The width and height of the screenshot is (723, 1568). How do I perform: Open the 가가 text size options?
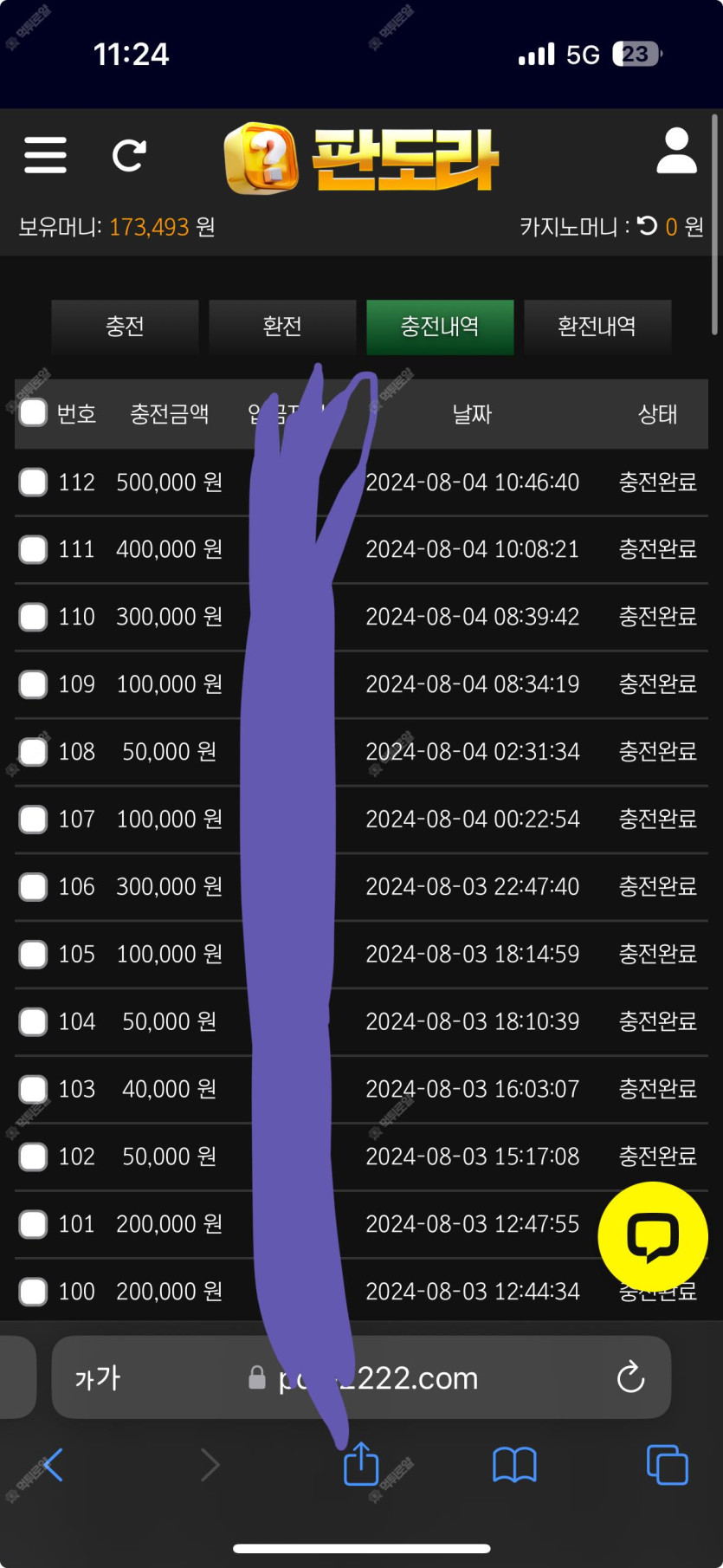click(98, 1377)
